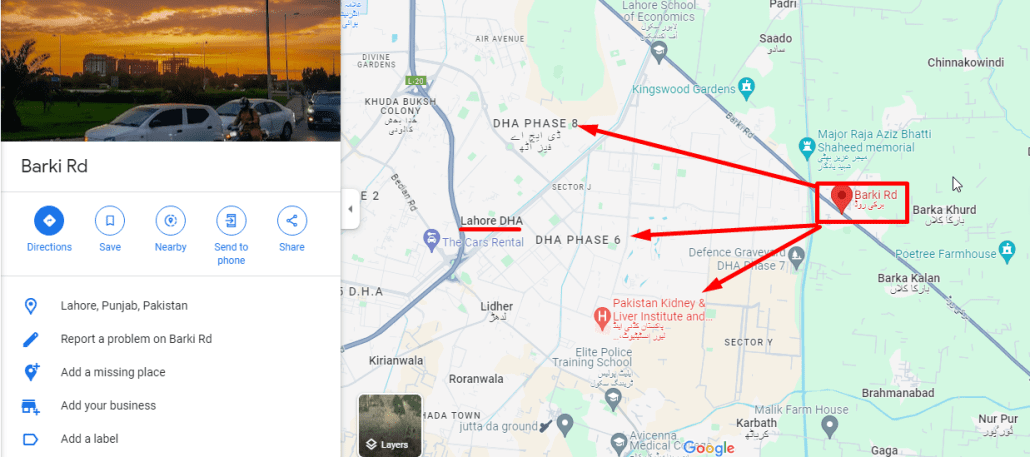Search nearby places around Barki Rd
The height and width of the screenshot is (457, 1030).
[170, 221]
